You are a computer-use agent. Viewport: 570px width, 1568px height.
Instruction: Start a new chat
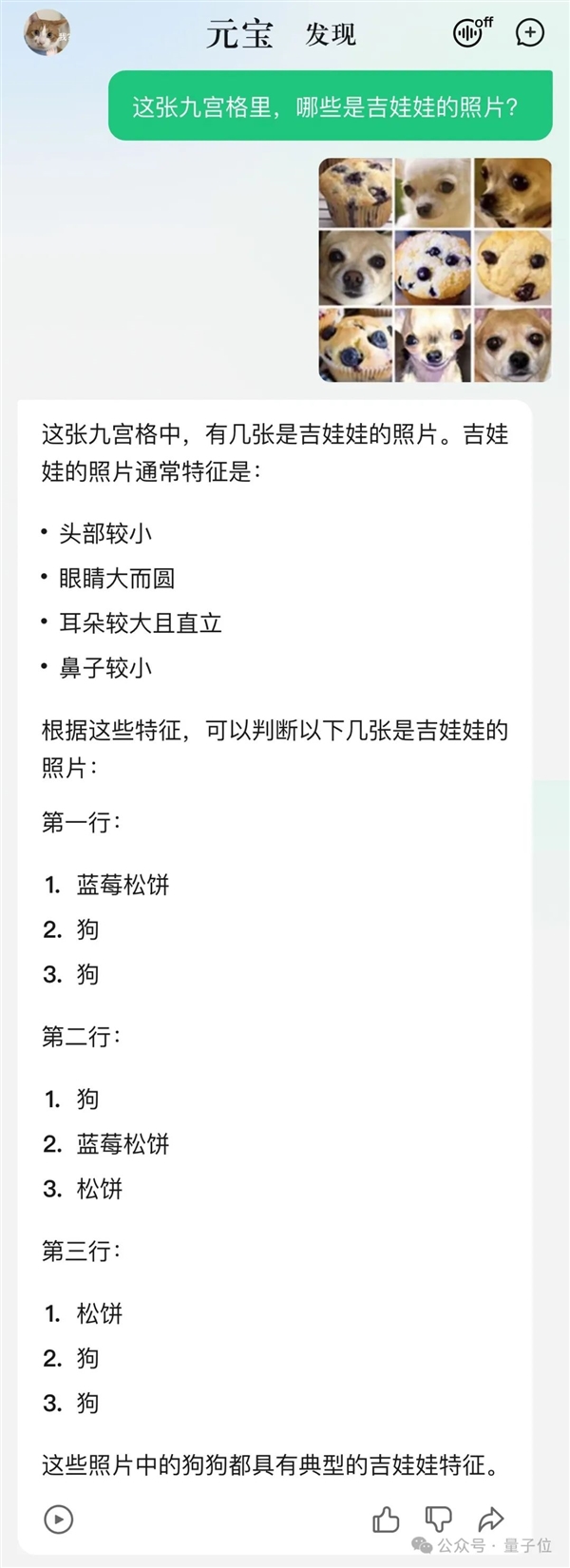[x=529, y=33]
